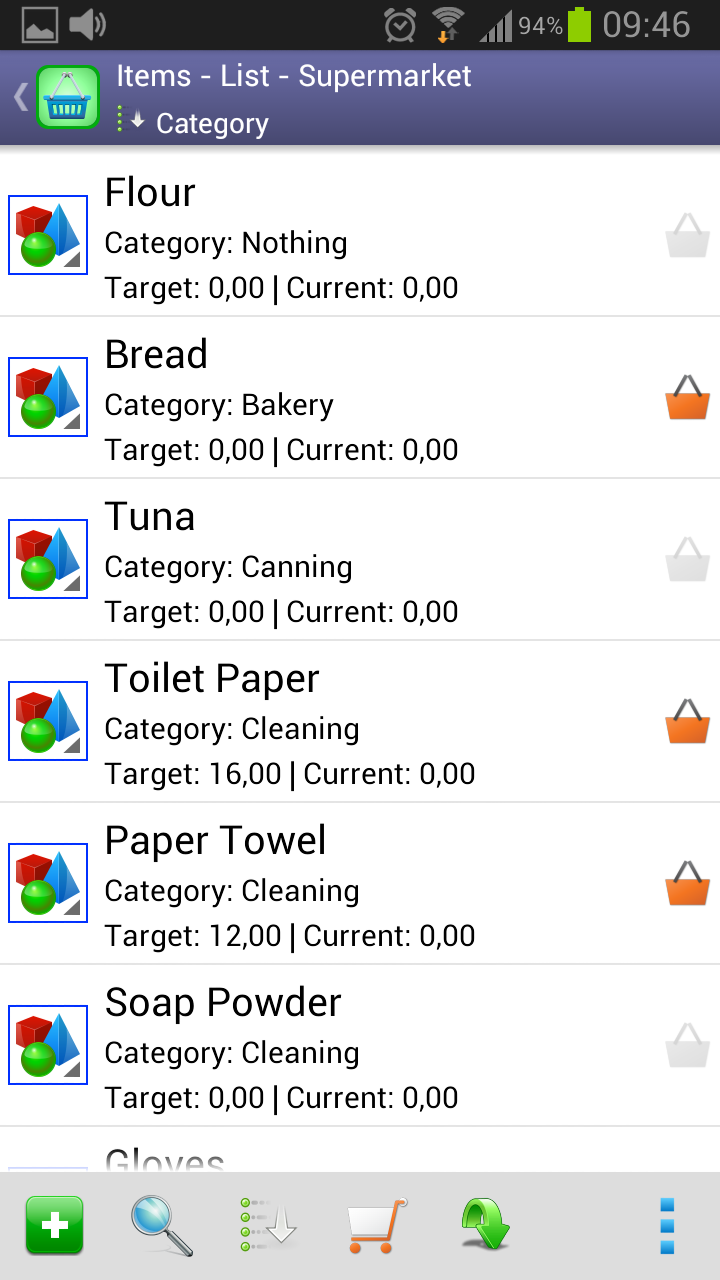Add a new item with the plus button
720x1280 pixels.
click(54, 1226)
